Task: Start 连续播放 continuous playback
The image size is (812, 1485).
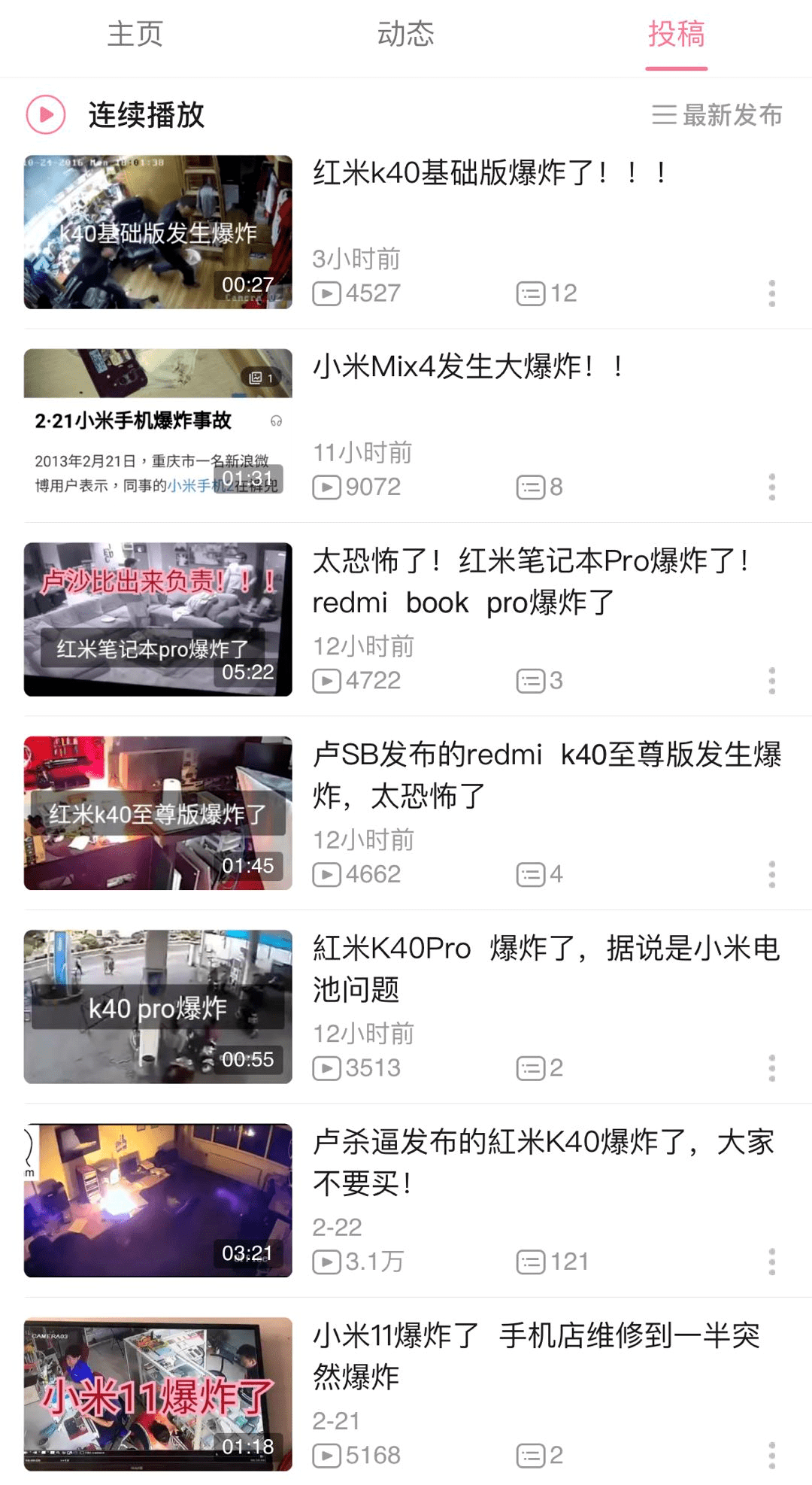Action: (117, 114)
